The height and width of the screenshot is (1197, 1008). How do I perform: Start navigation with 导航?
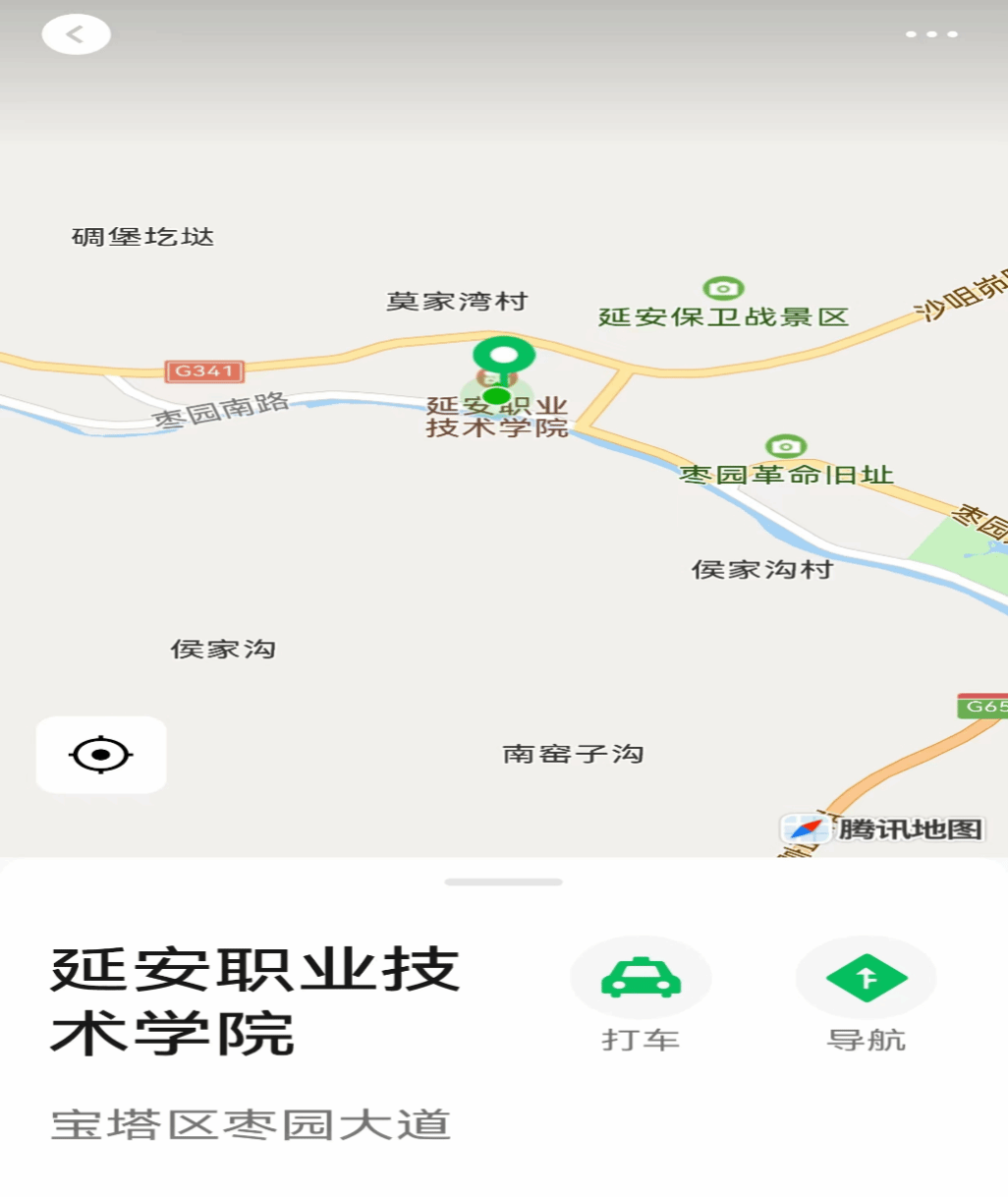(x=866, y=979)
